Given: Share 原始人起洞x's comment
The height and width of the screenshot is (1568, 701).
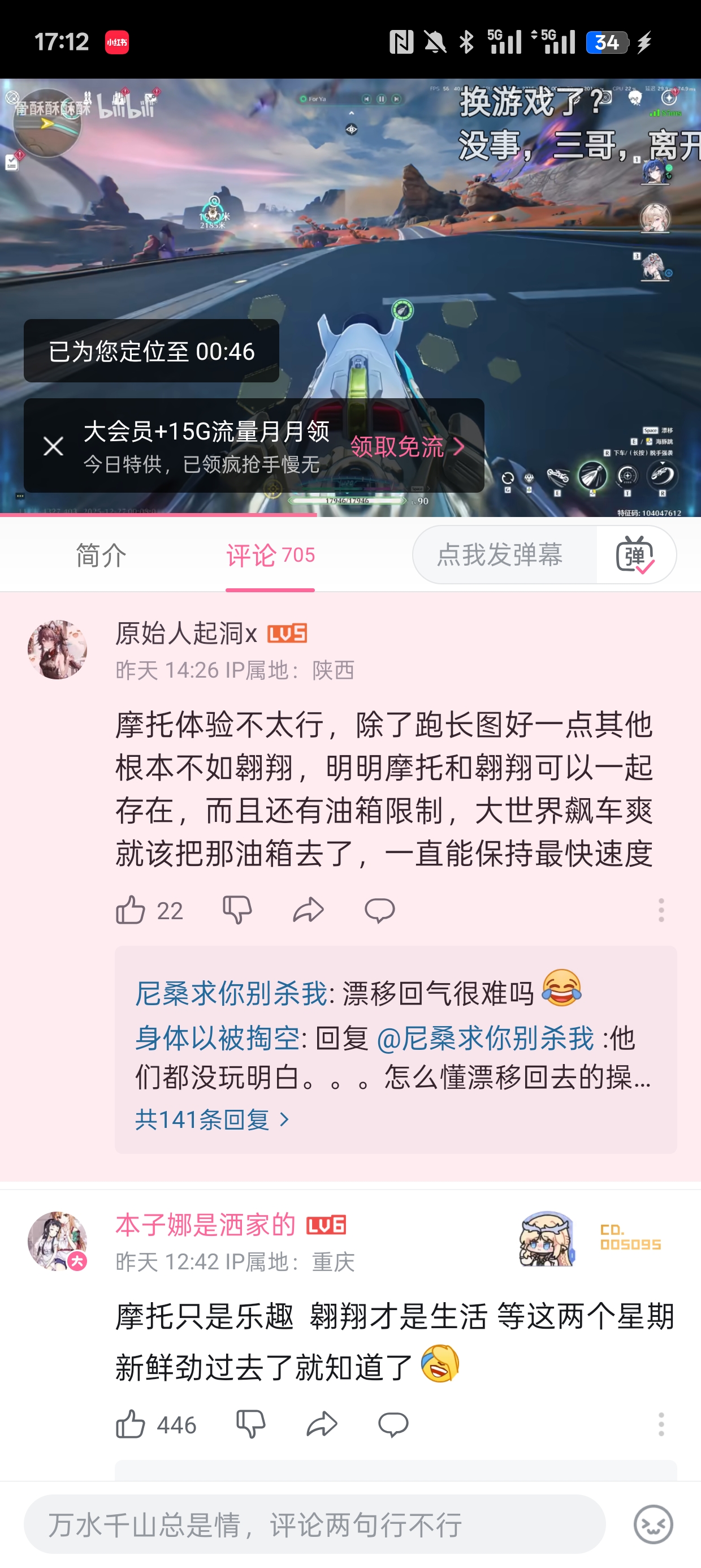Looking at the screenshot, I should coord(308,911).
